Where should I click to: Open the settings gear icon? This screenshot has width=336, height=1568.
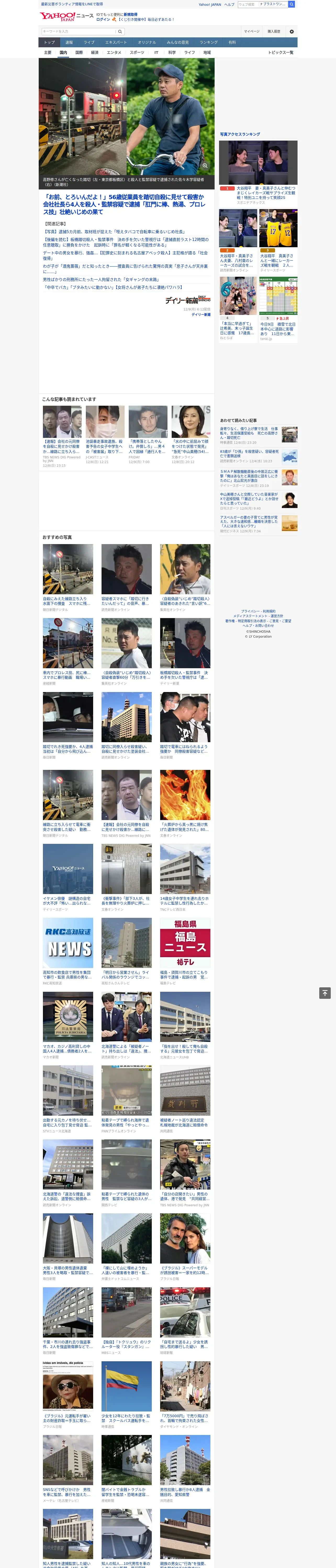tap(292, 32)
